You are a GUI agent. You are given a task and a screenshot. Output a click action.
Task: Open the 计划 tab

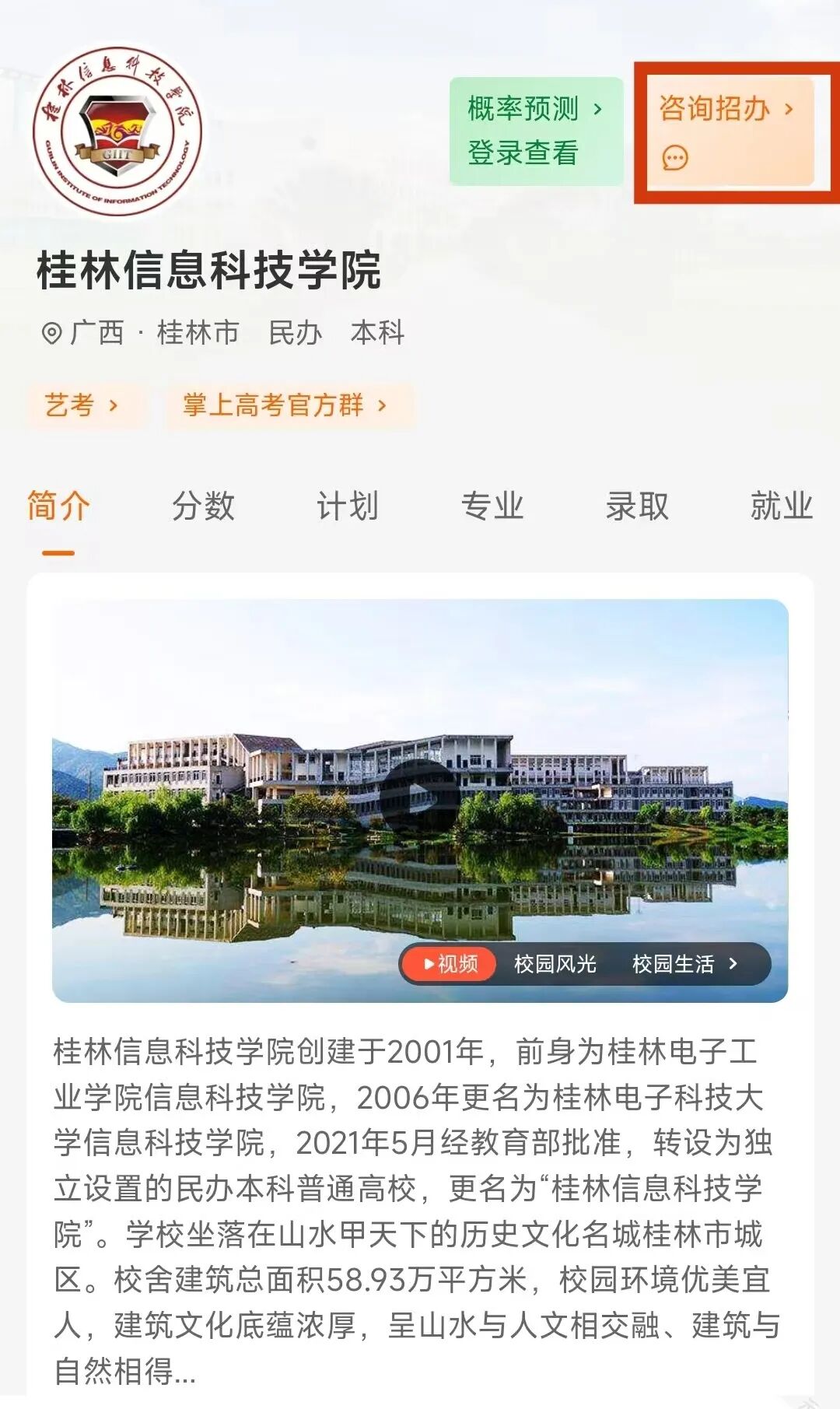348,506
